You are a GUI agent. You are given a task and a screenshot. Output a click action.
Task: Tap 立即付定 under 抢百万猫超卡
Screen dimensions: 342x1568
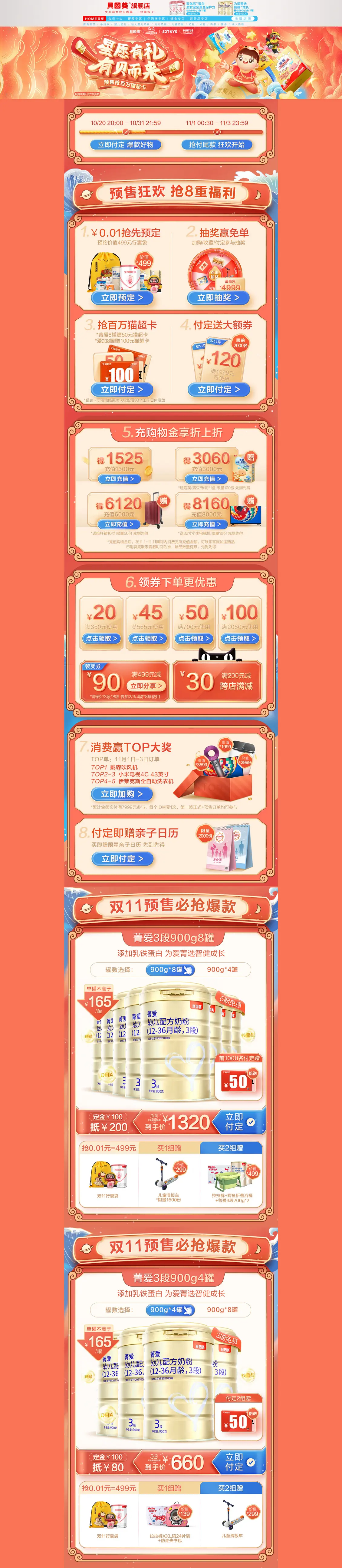(122, 389)
